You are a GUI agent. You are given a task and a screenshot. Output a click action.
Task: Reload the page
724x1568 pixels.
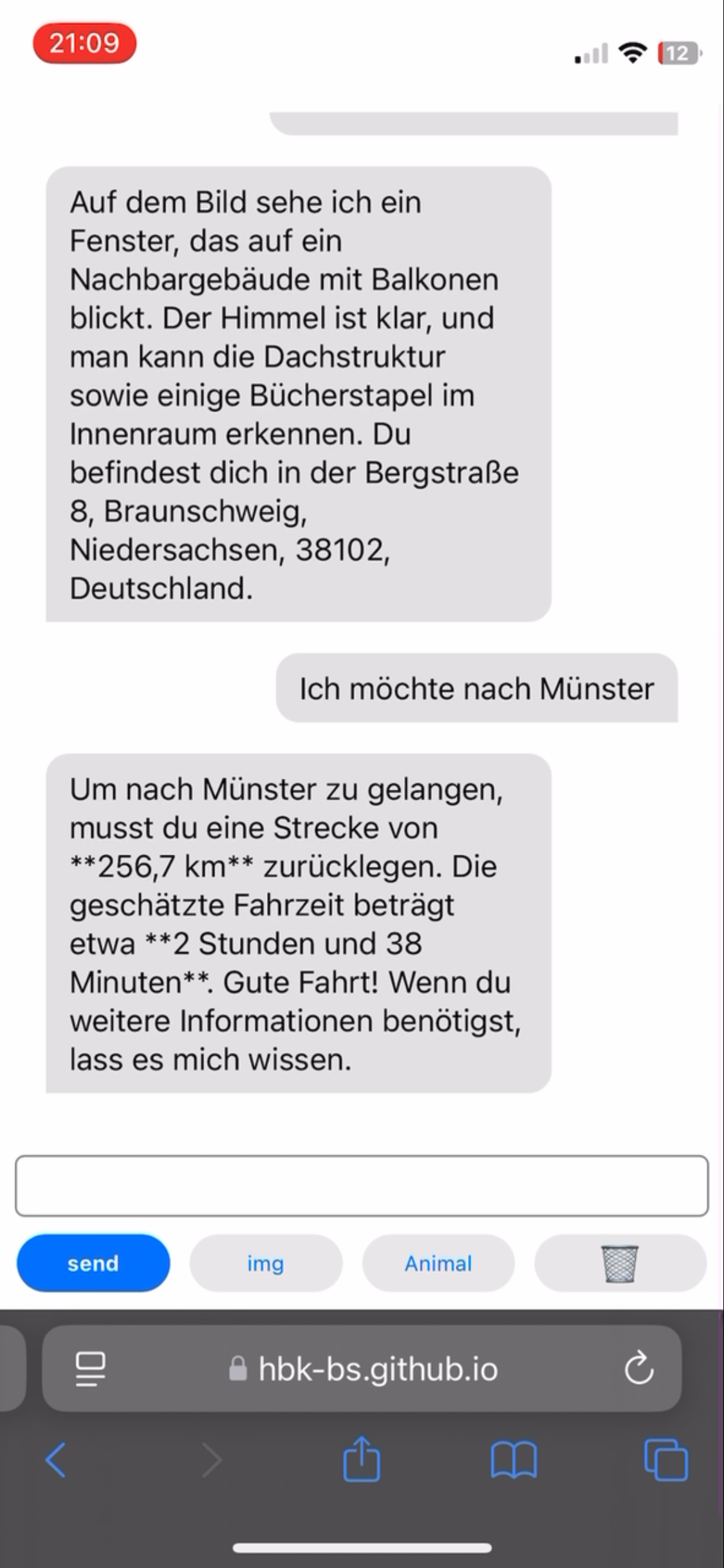pyautogui.click(x=639, y=1368)
